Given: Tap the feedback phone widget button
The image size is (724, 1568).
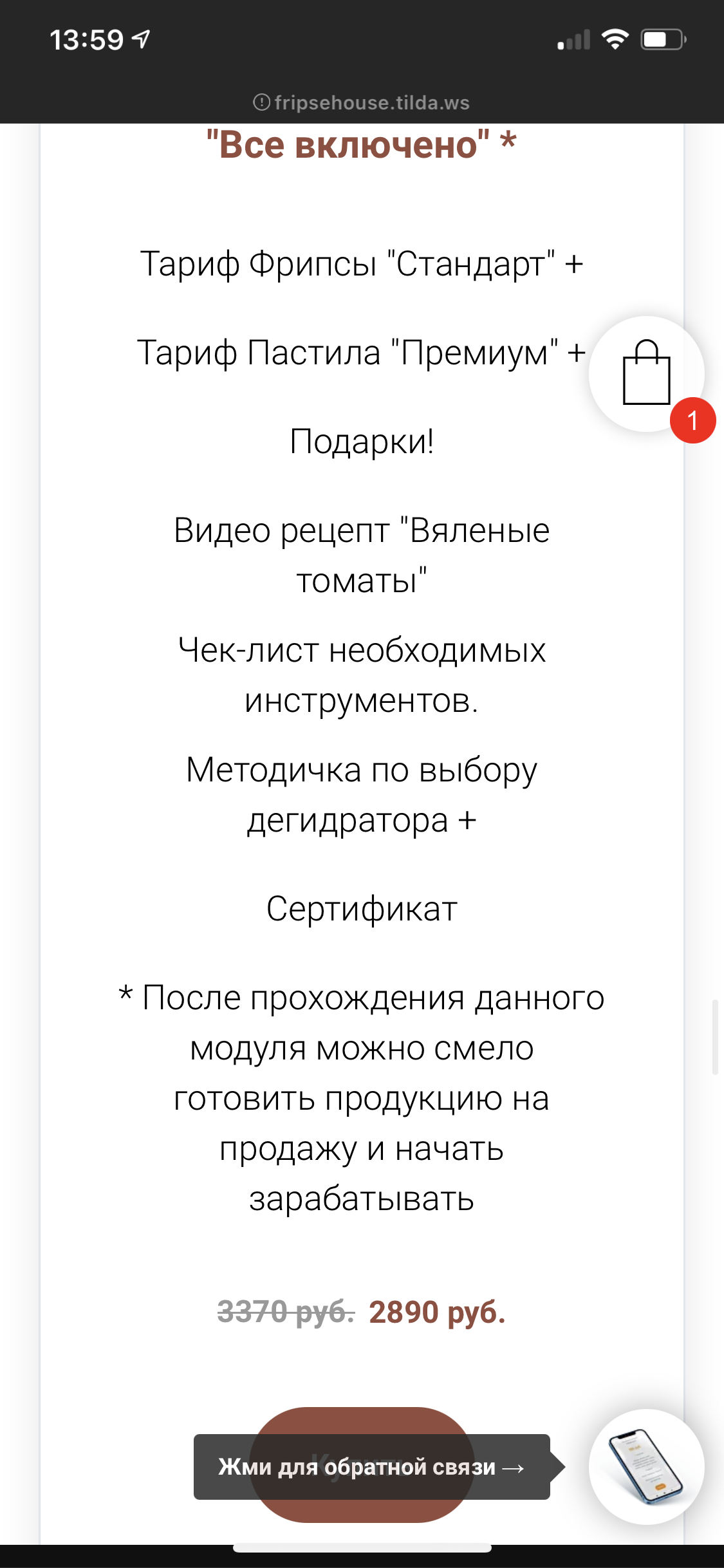Looking at the screenshot, I should 646,1467.
